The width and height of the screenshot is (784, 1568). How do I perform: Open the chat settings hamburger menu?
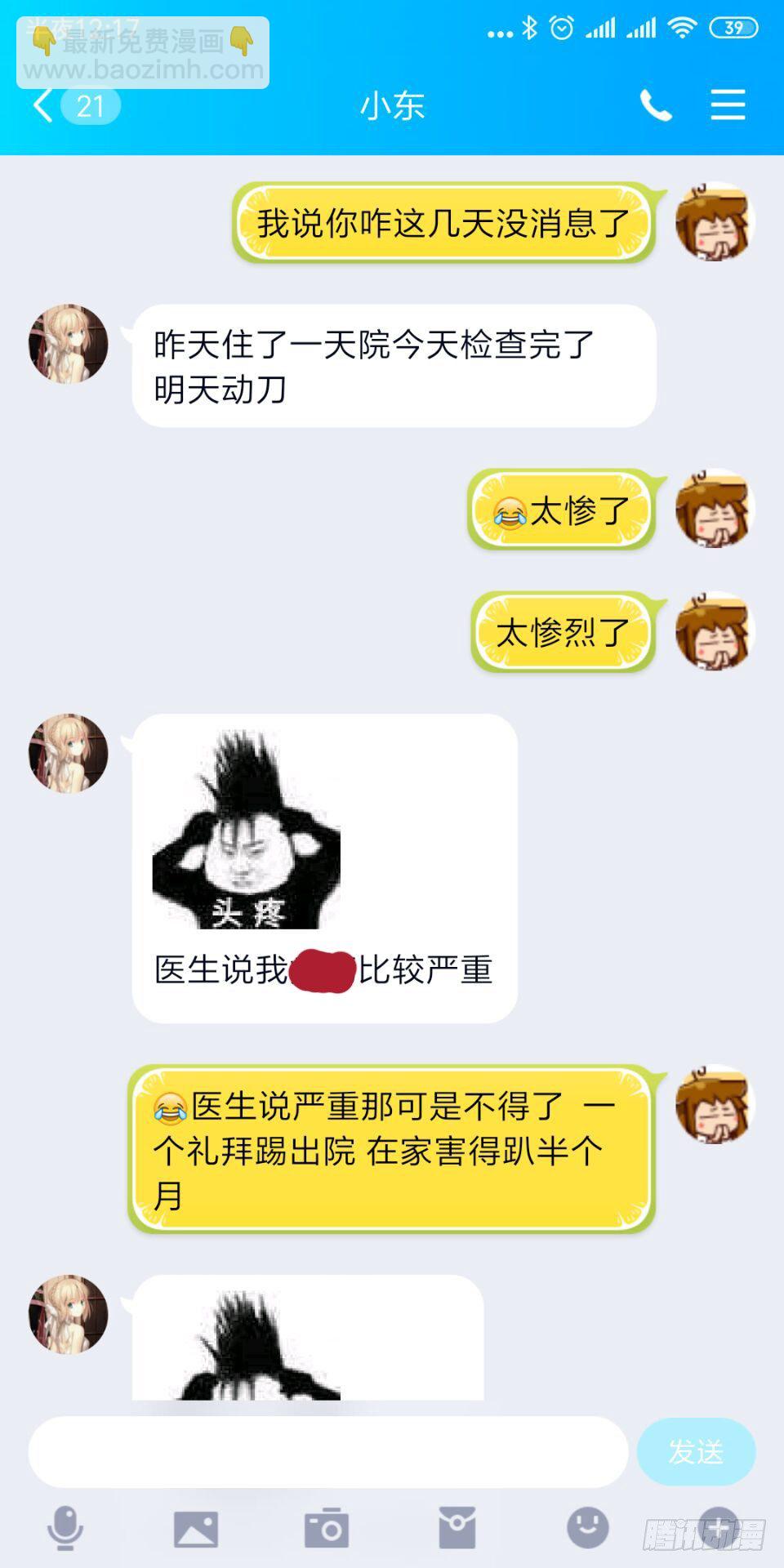pos(727,106)
